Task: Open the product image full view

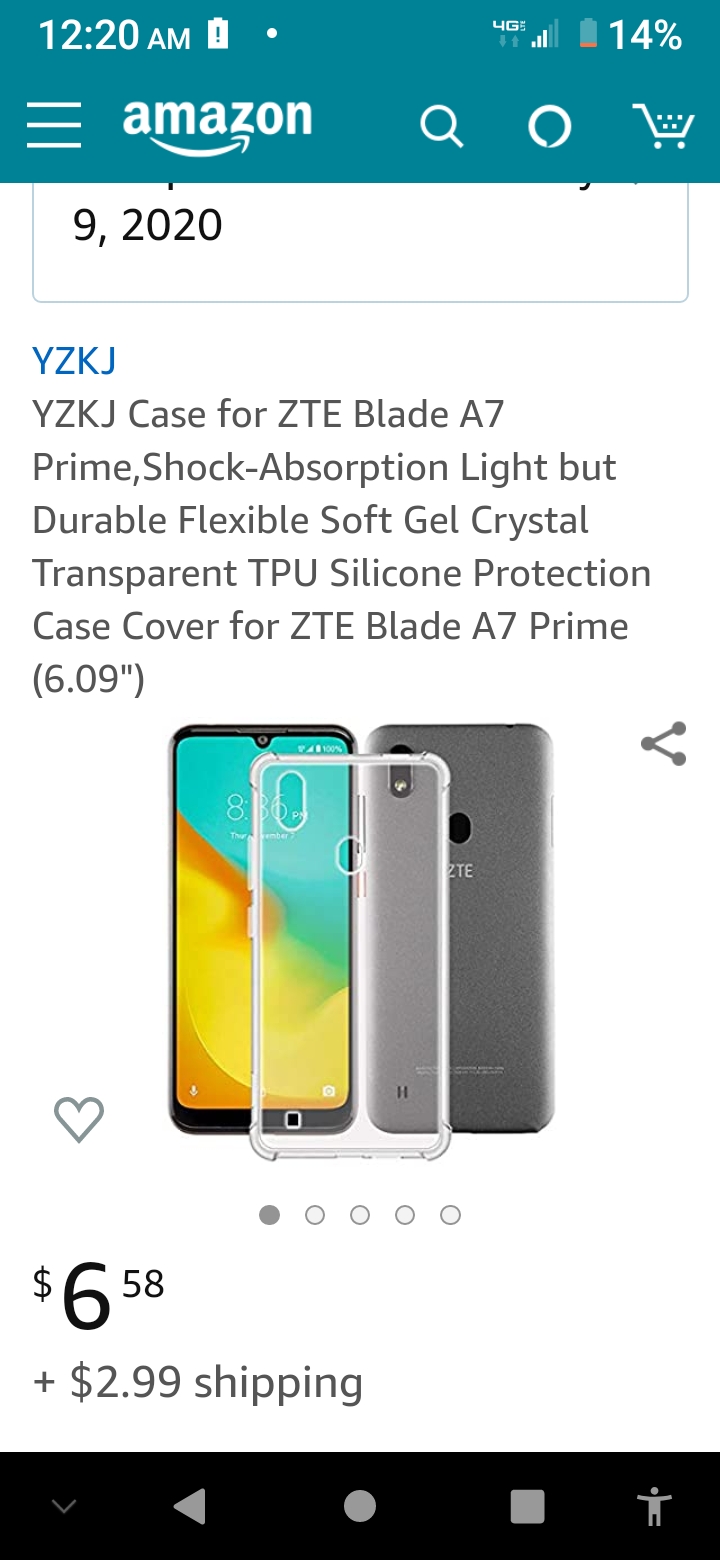Action: coord(360,940)
